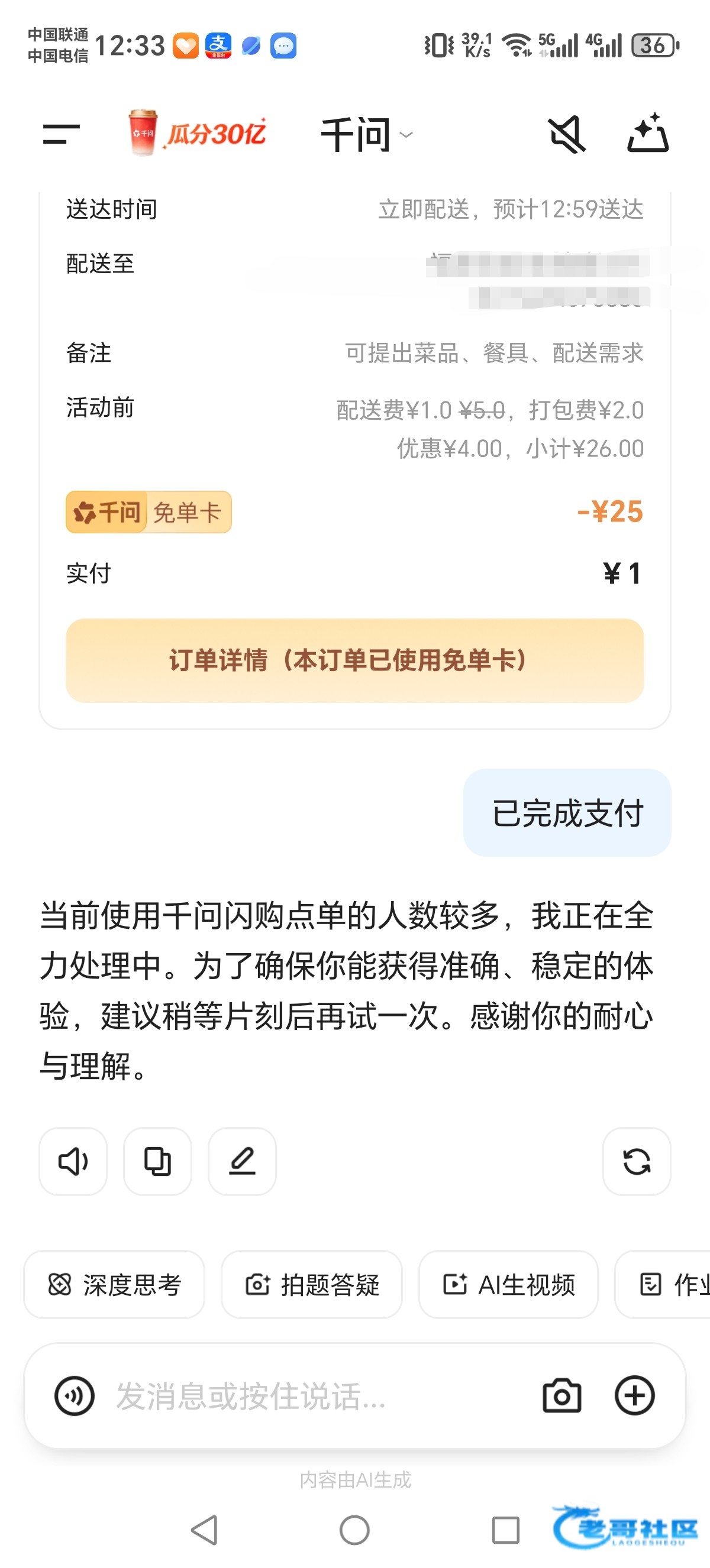Open the plus attachment menu
The image size is (710, 1568).
coord(634,1396)
